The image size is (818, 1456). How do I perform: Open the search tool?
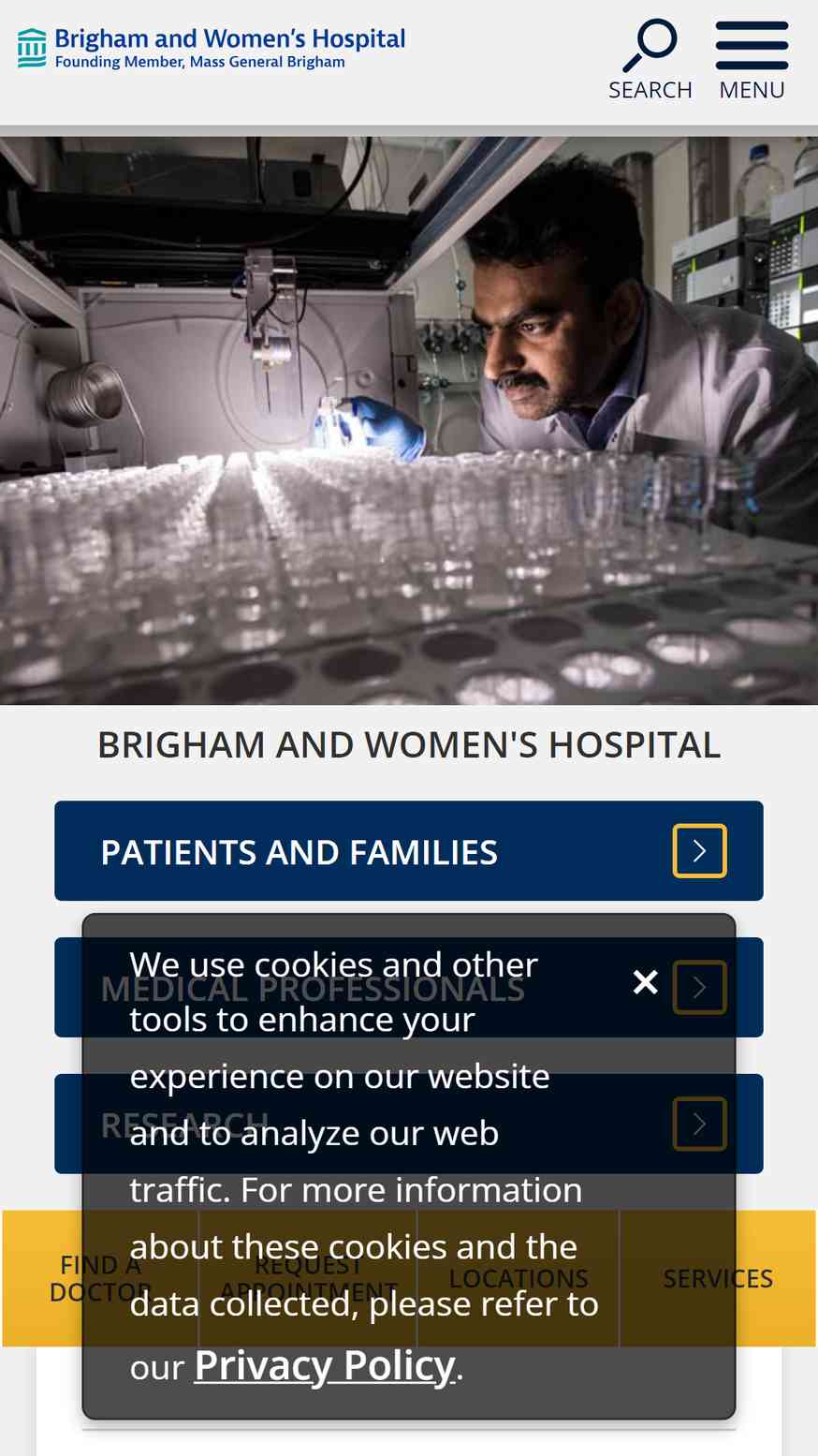pyautogui.click(x=650, y=60)
